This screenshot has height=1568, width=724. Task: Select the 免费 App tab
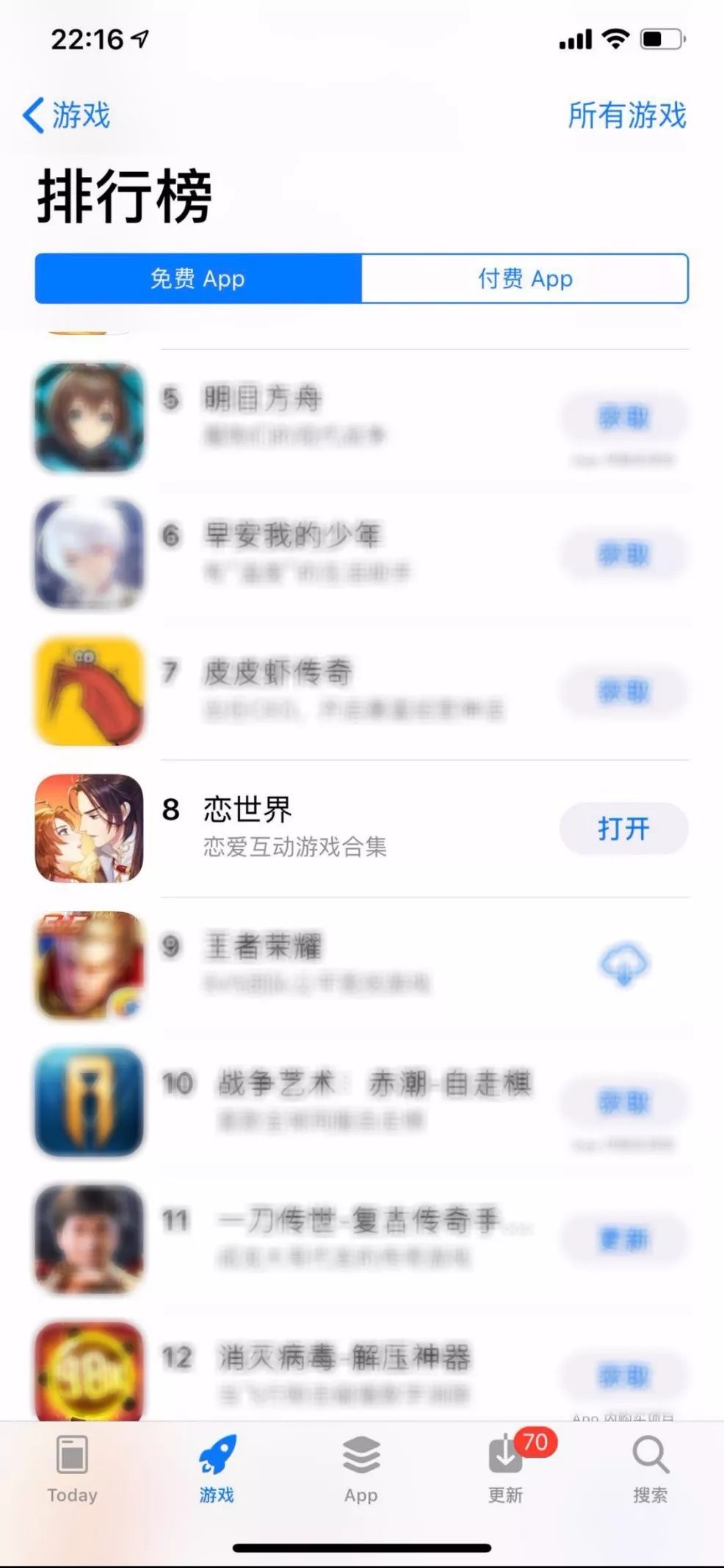coord(197,279)
